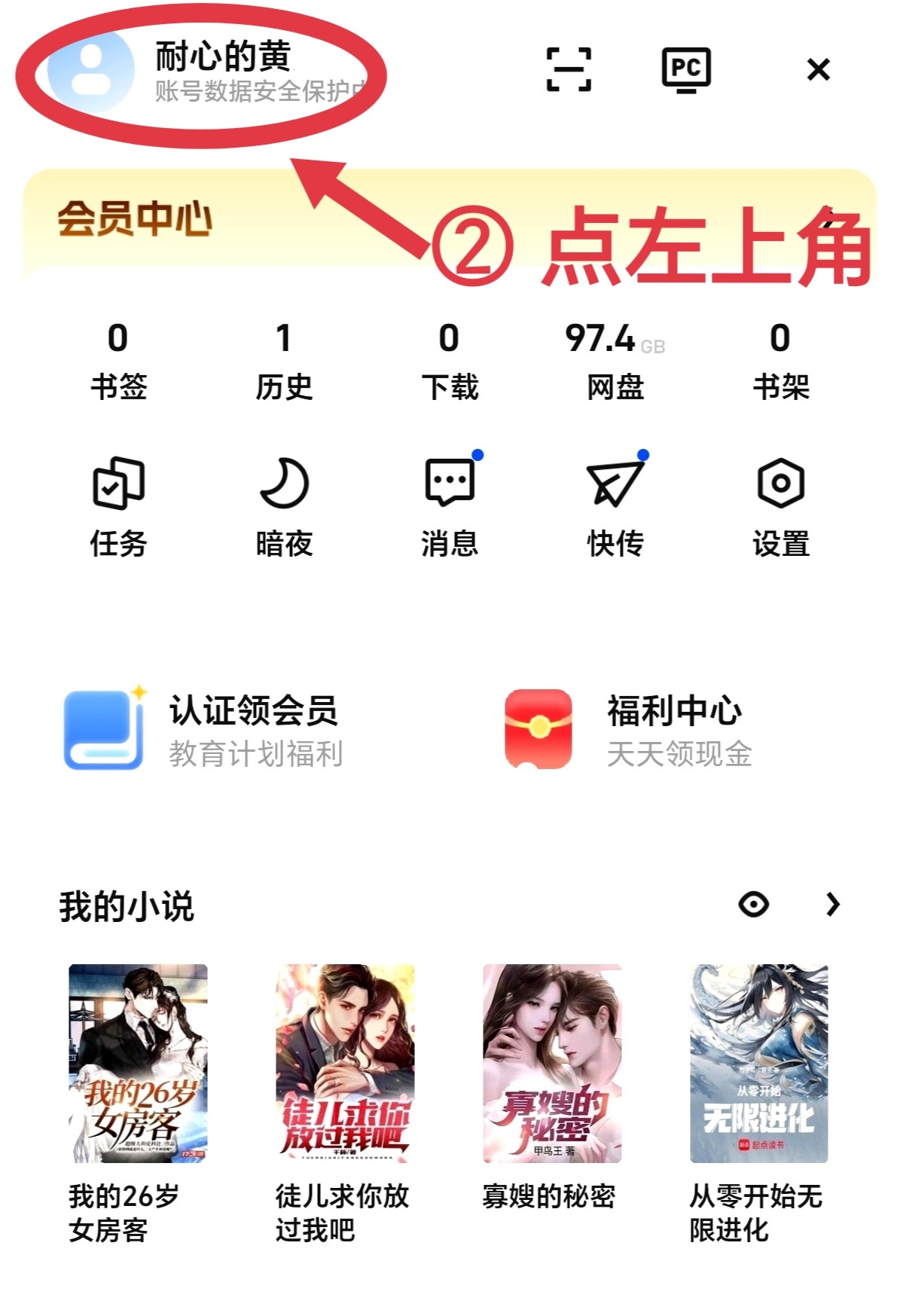This screenshot has height=1316, width=900.
Task: Open 会员中心 member center
Action: tap(136, 219)
